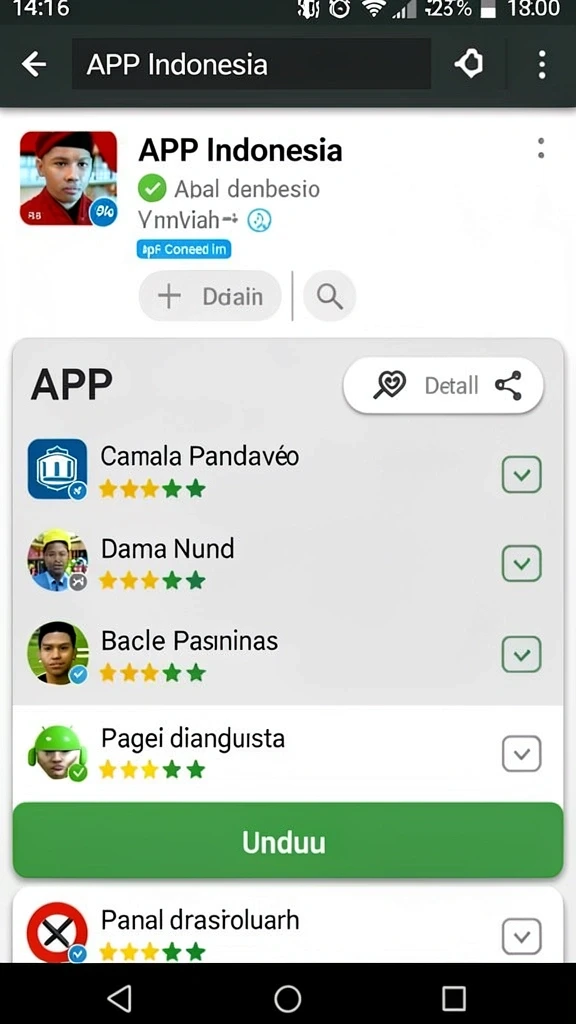
Task: Expand the chevron beside Bacle Pasininas
Action: (521, 654)
